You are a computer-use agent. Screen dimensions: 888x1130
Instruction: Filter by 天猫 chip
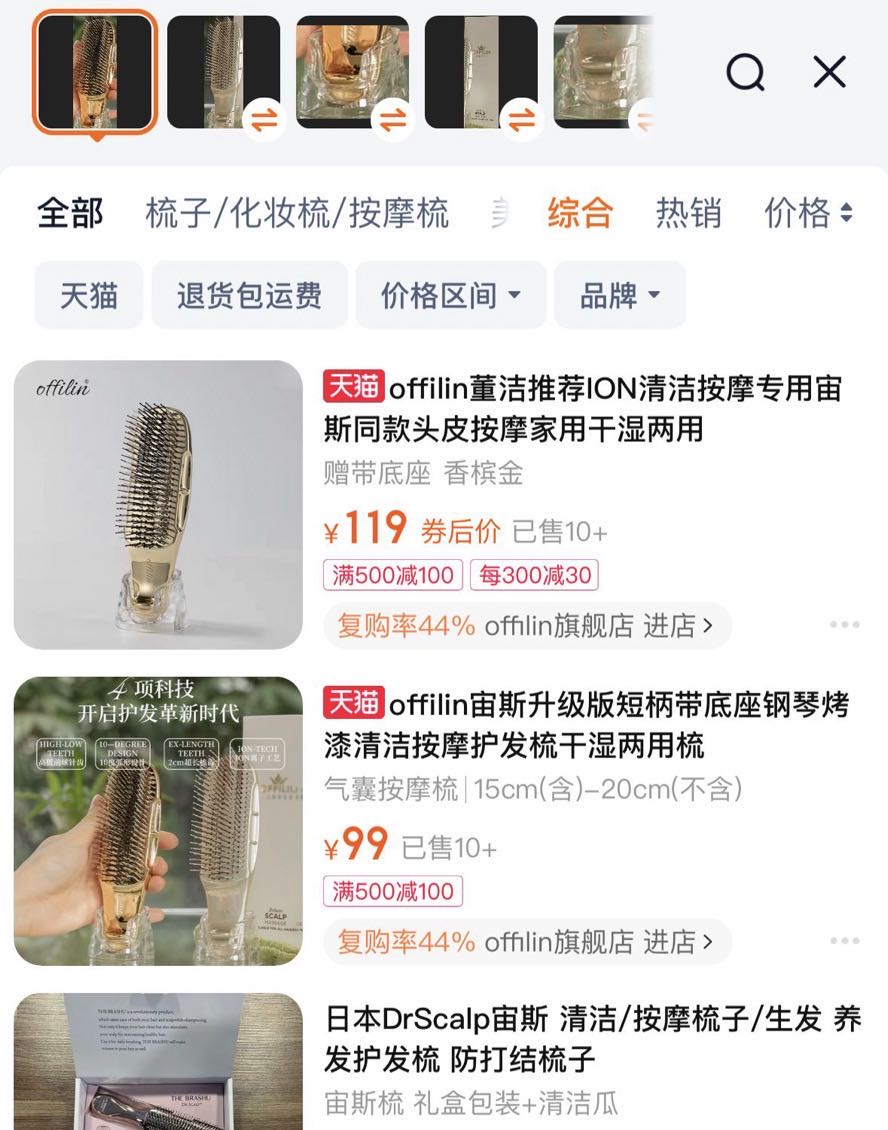[89, 295]
